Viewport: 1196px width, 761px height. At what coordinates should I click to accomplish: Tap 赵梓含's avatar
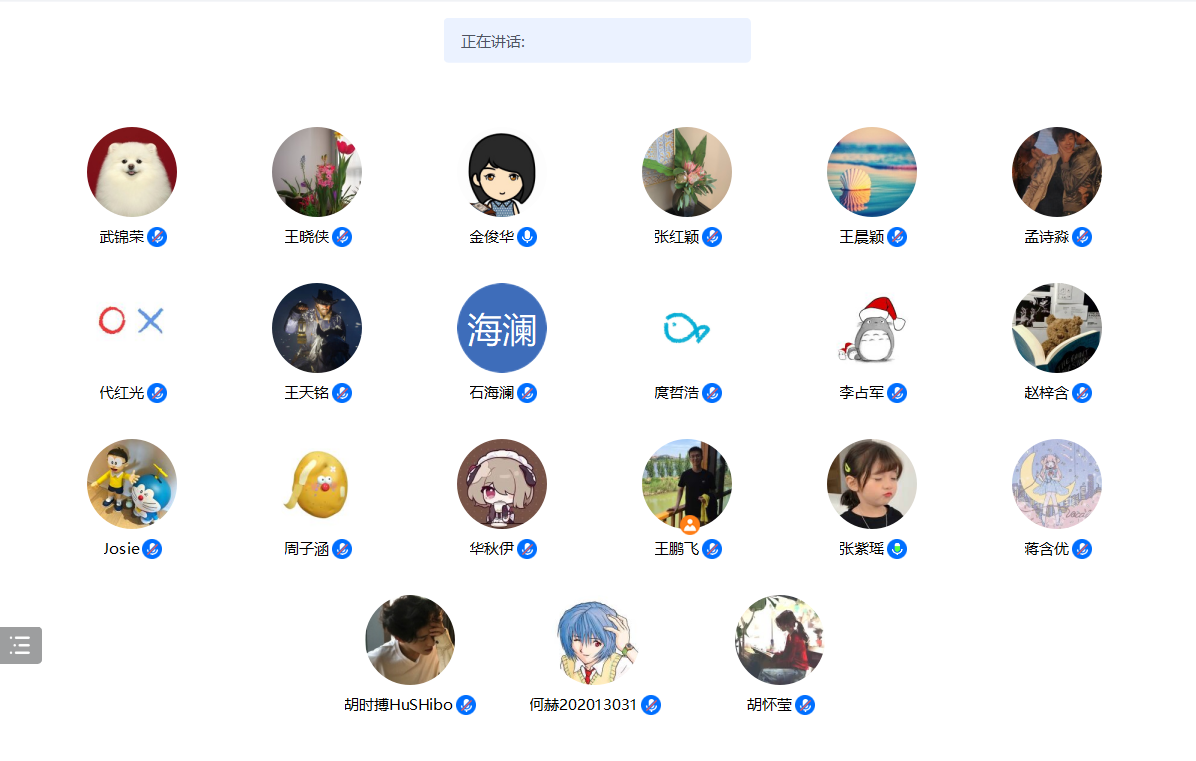[1057, 328]
